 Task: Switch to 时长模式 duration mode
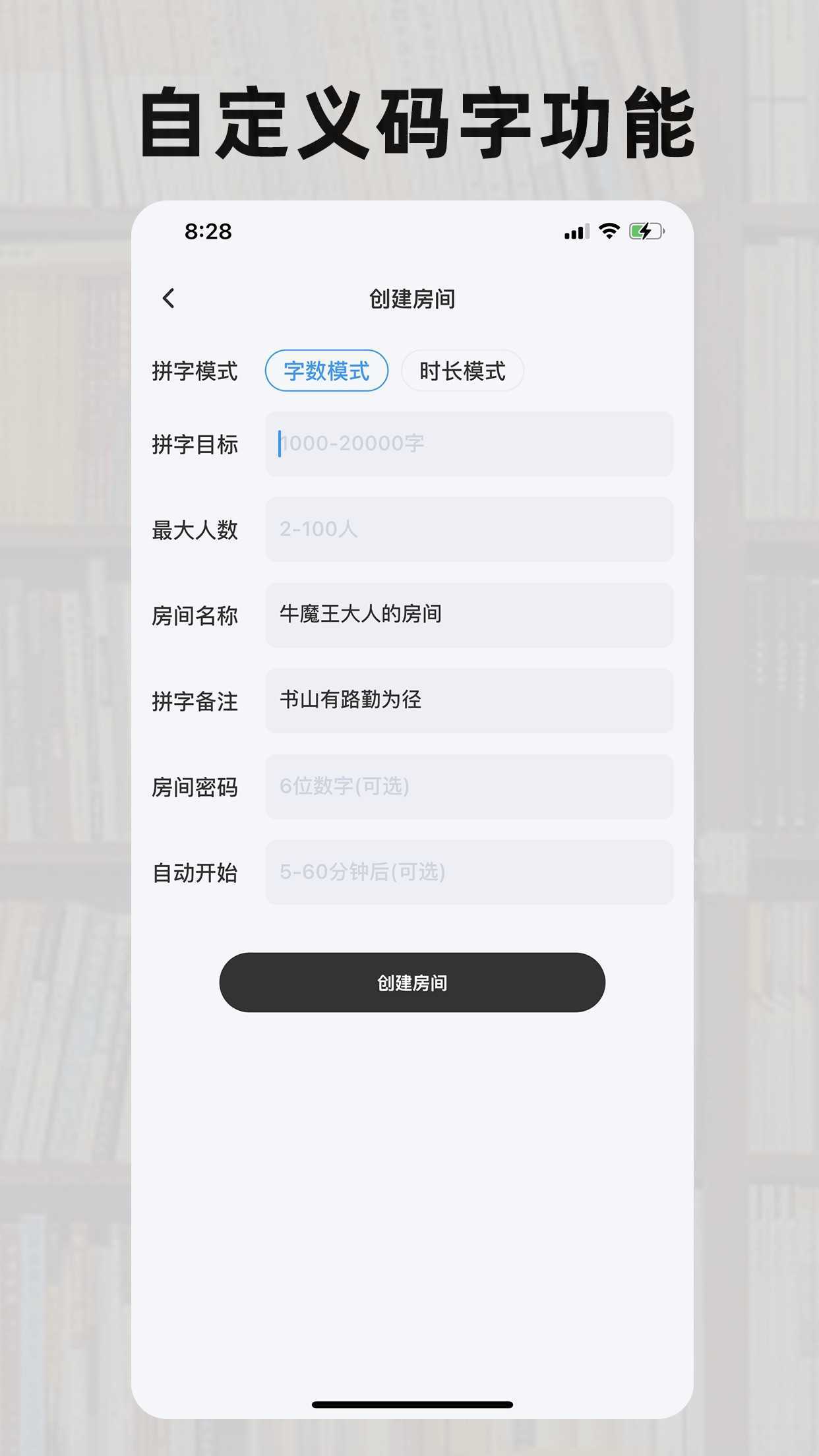coord(462,371)
